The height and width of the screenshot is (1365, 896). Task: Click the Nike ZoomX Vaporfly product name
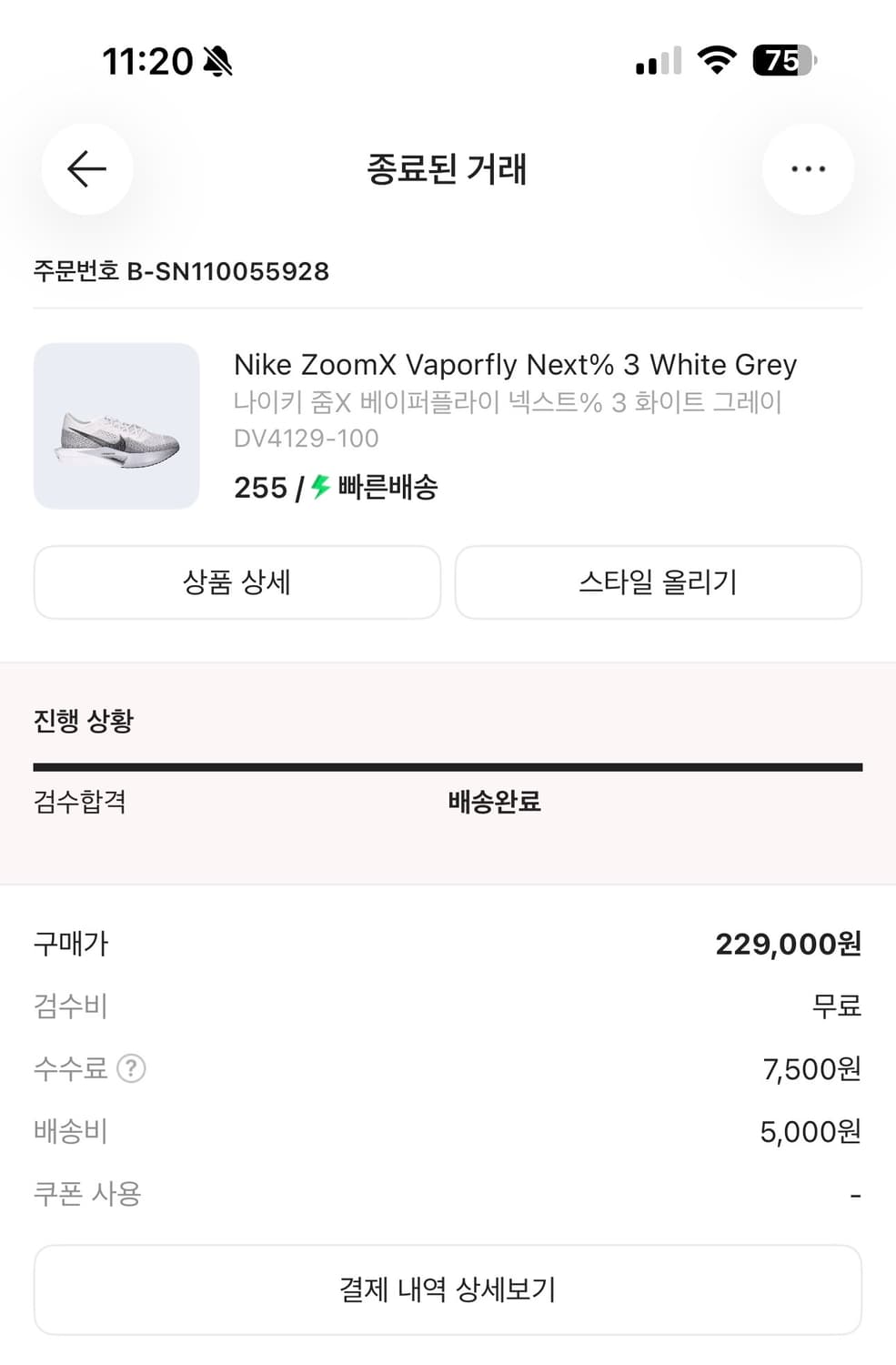coord(516,364)
